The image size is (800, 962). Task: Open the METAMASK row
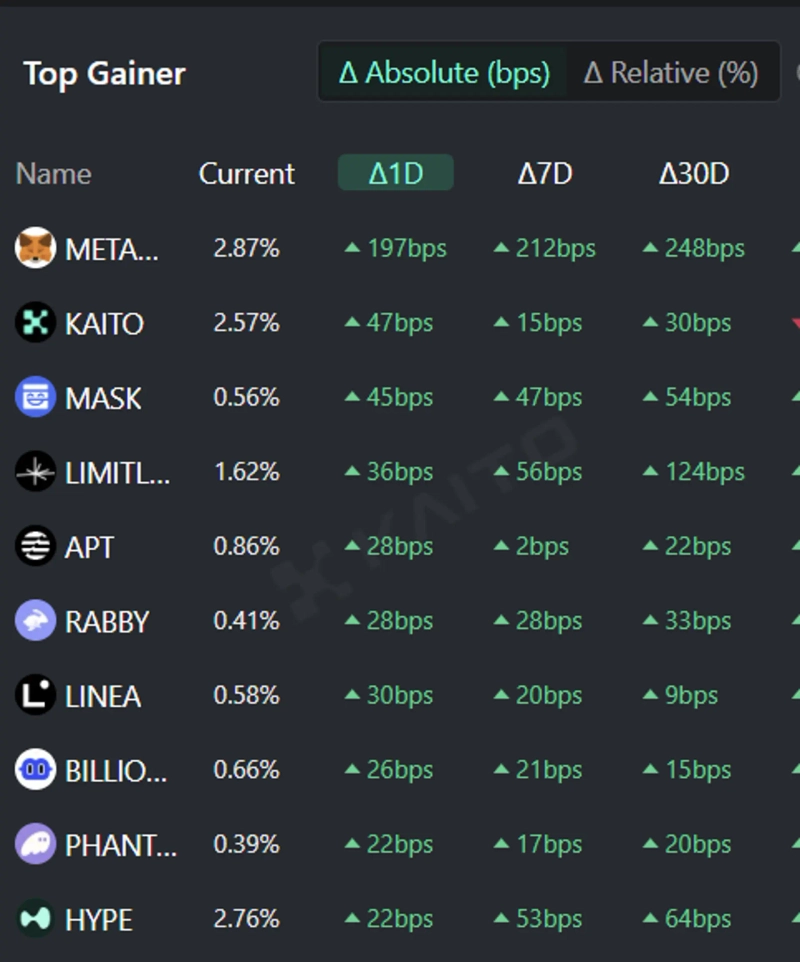point(111,249)
